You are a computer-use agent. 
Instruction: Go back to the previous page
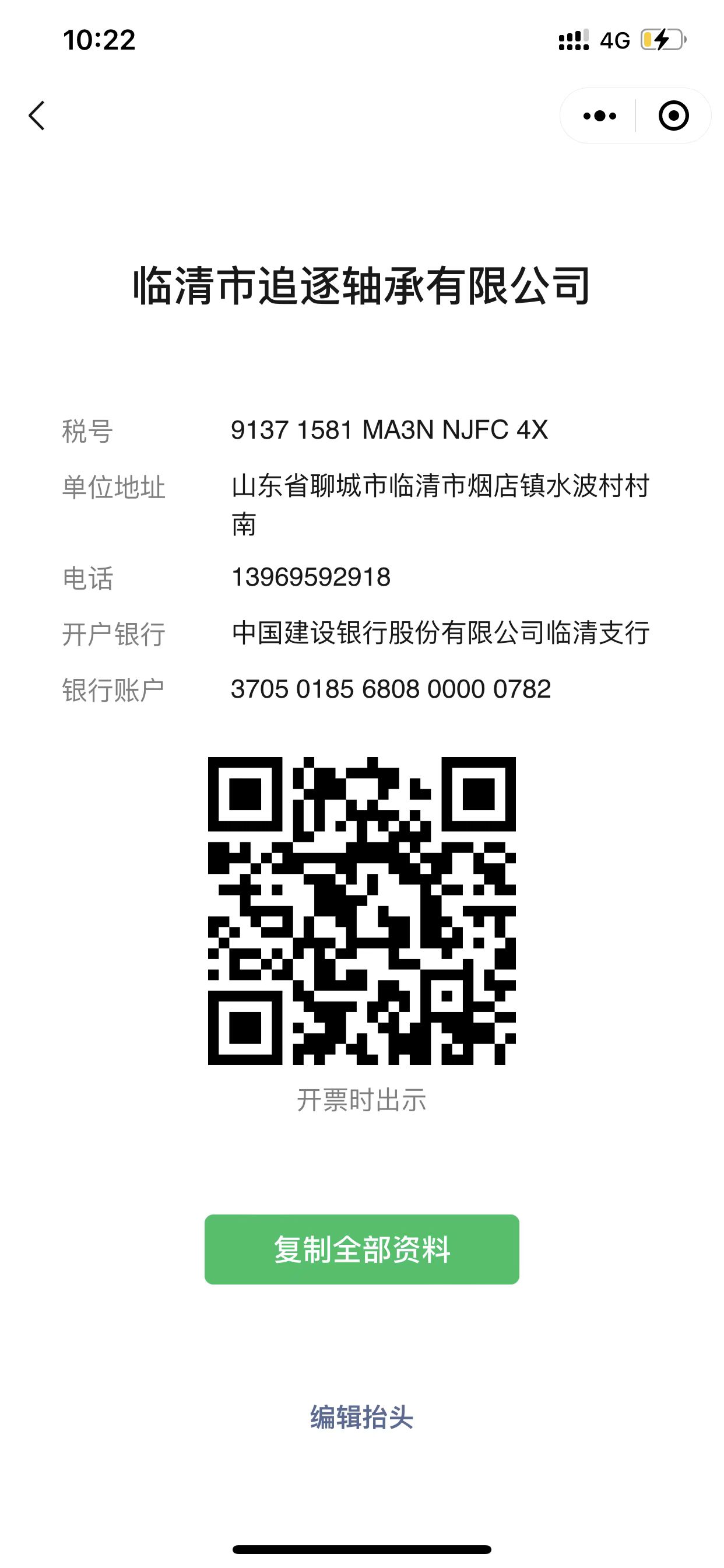(x=37, y=116)
